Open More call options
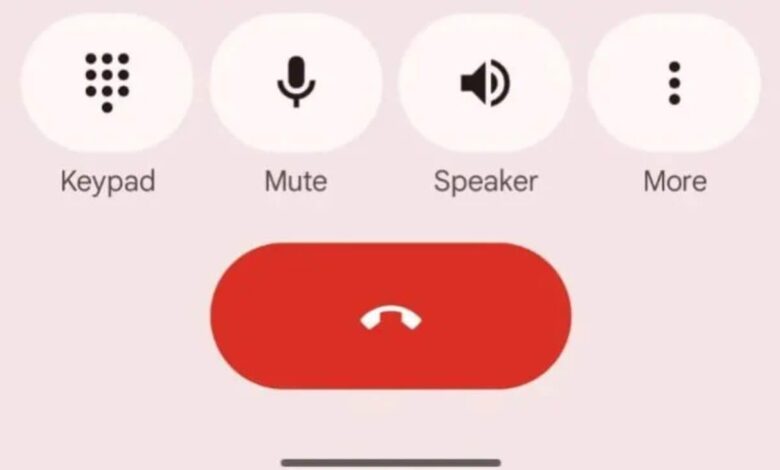The width and height of the screenshot is (780, 470). [674, 82]
